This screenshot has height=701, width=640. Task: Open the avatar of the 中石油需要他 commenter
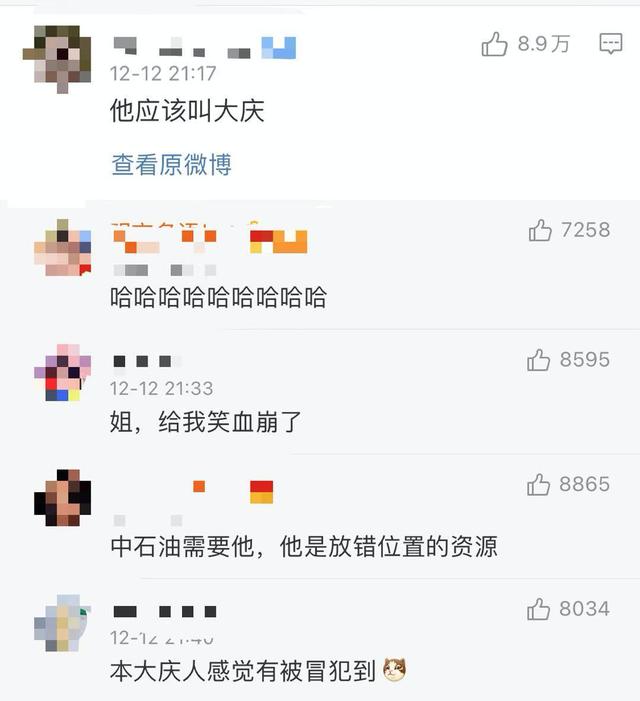point(62,497)
